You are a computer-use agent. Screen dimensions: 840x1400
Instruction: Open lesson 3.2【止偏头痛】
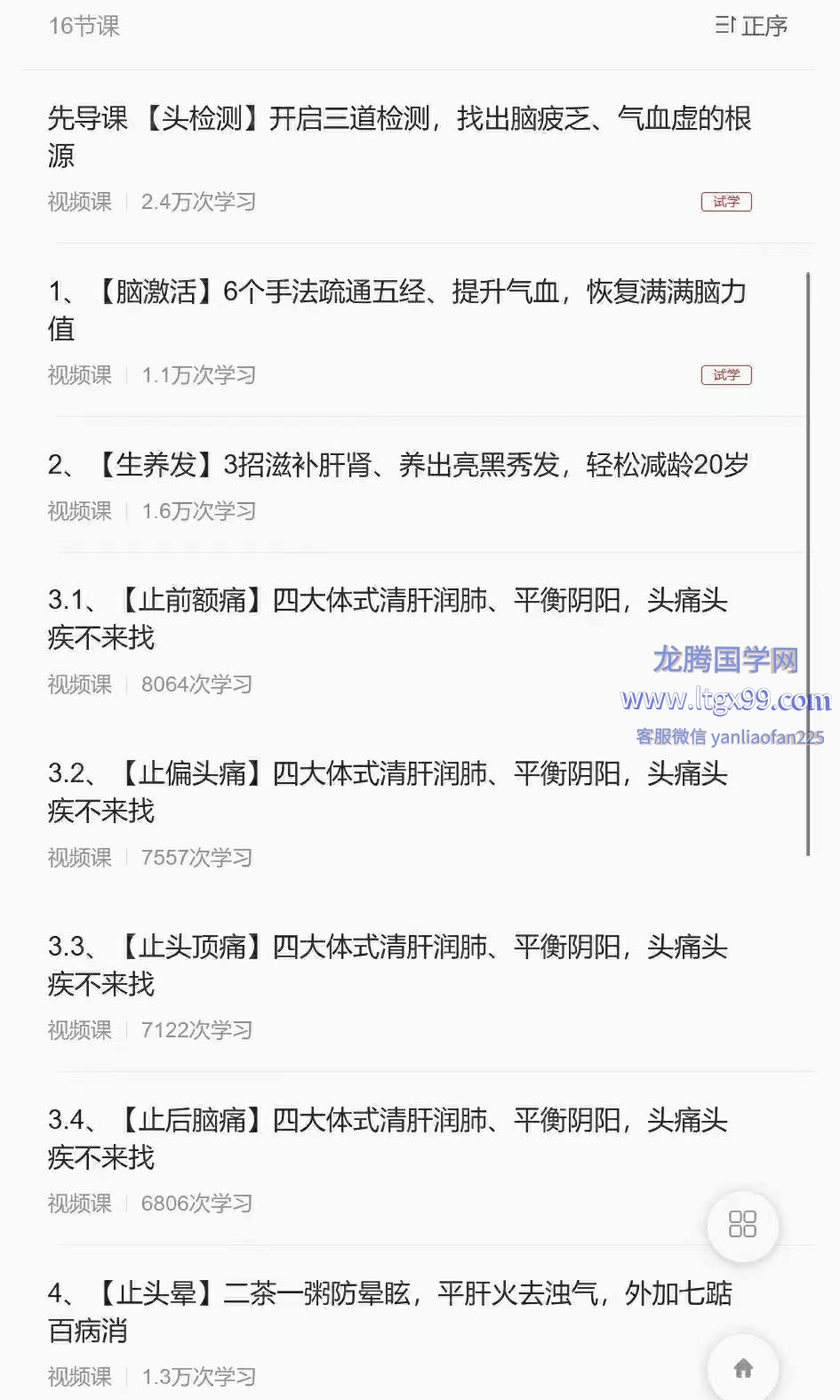tap(418, 812)
